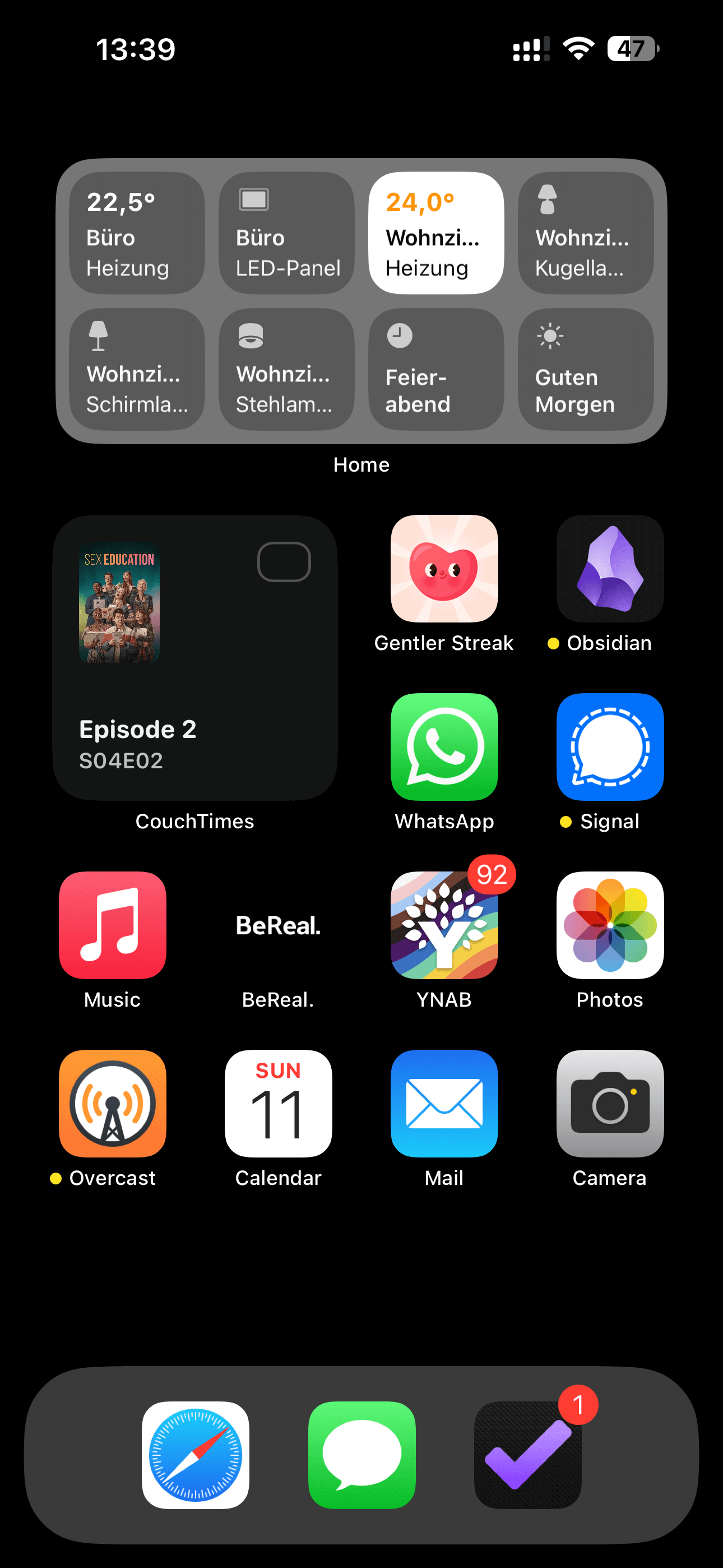Screen dimensions: 723x1568
Task: Open the Calendar app
Action: pyautogui.click(x=278, y=1104)
